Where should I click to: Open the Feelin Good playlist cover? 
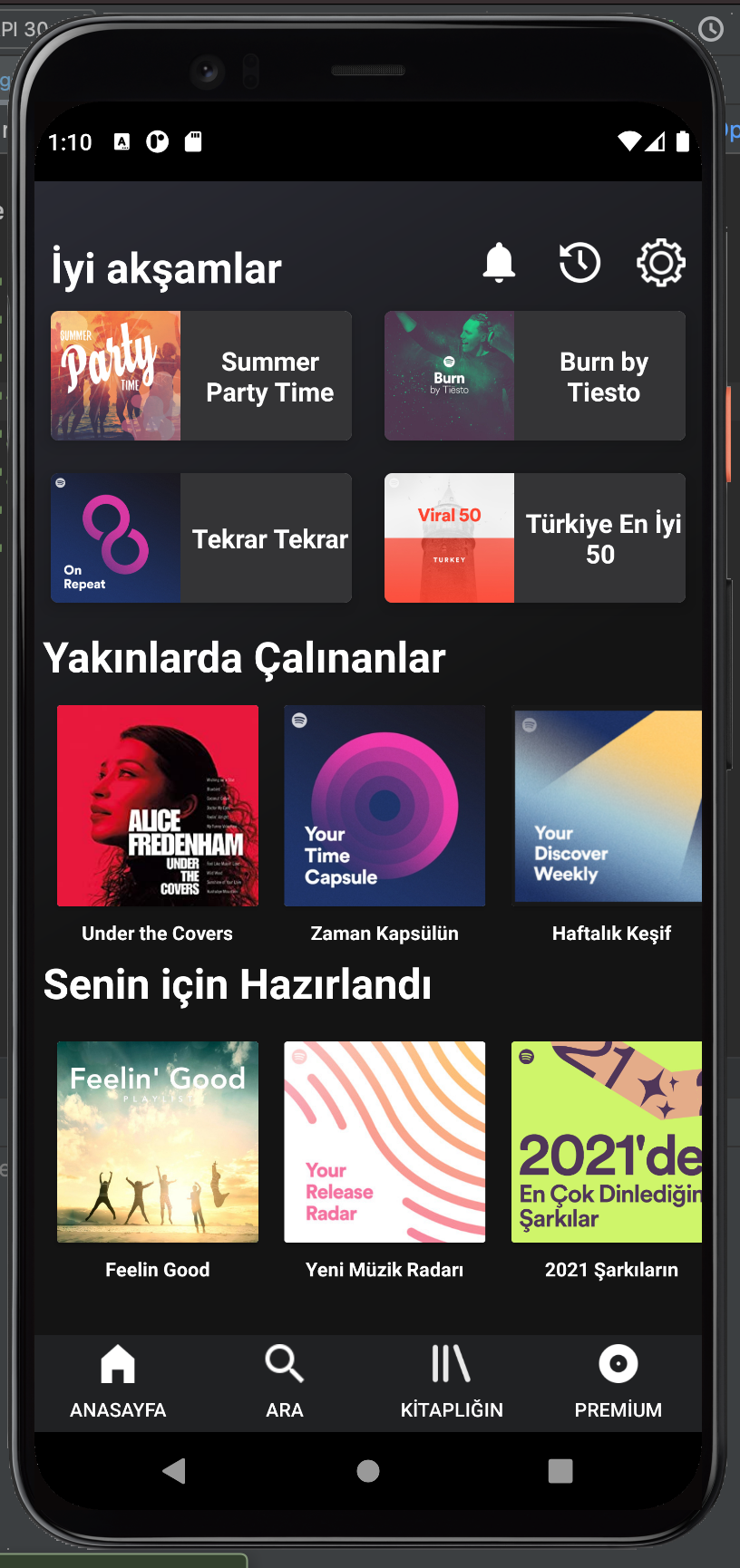157,1142
